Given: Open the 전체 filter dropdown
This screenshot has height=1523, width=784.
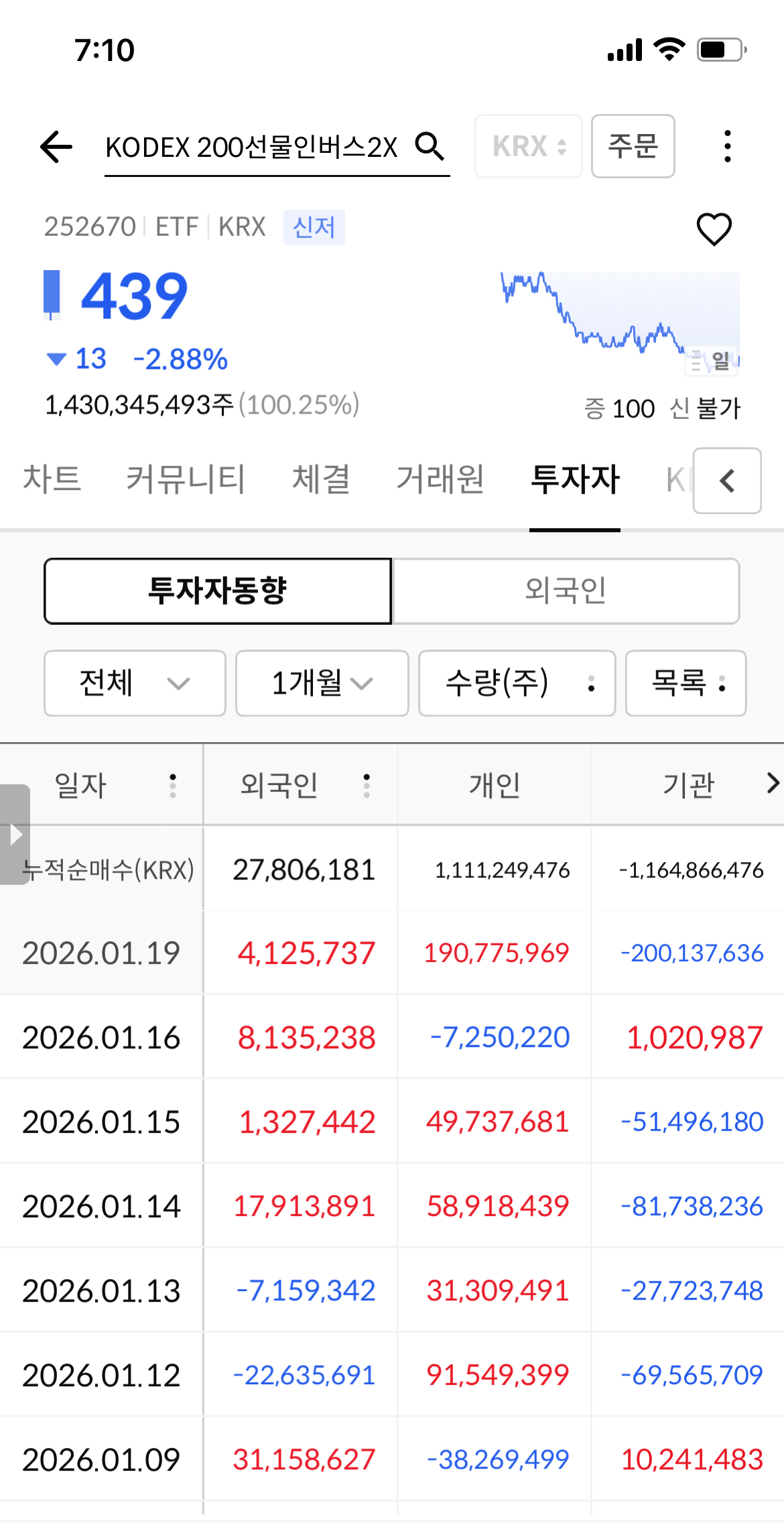Looking at the screenshot, I should [134, 683].
